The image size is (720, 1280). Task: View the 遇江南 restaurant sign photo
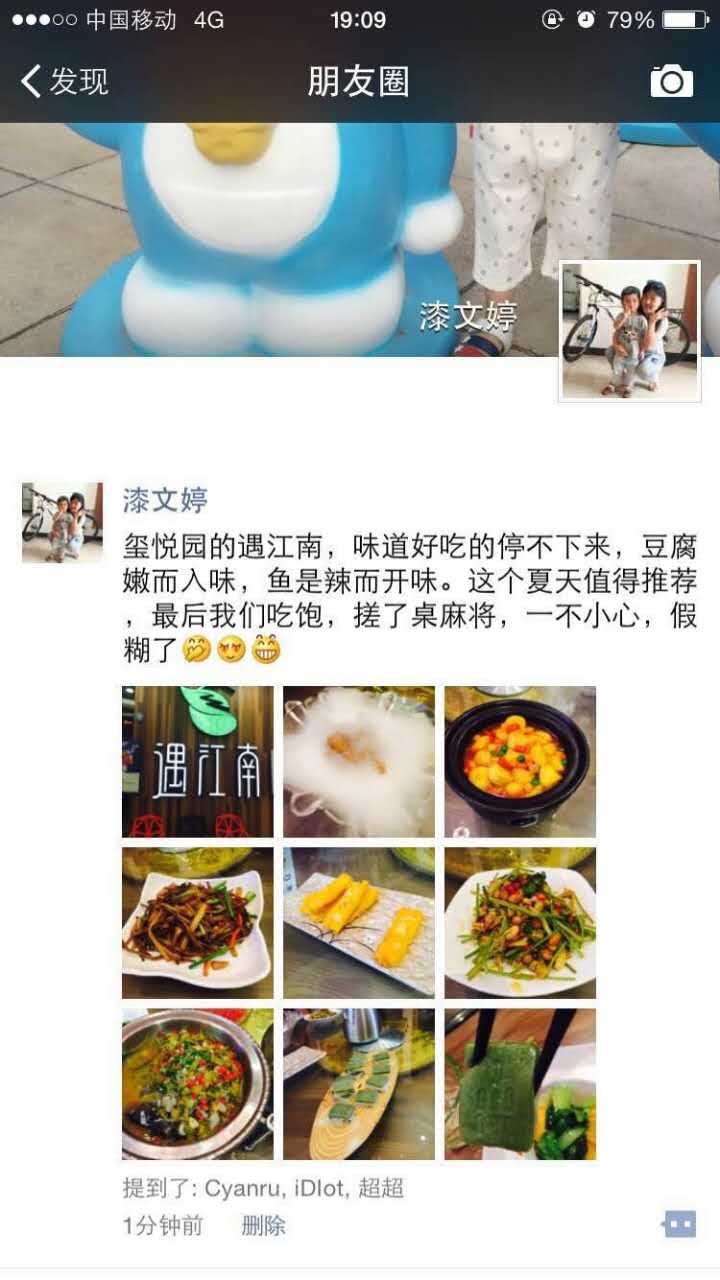(x=197, y=761)
